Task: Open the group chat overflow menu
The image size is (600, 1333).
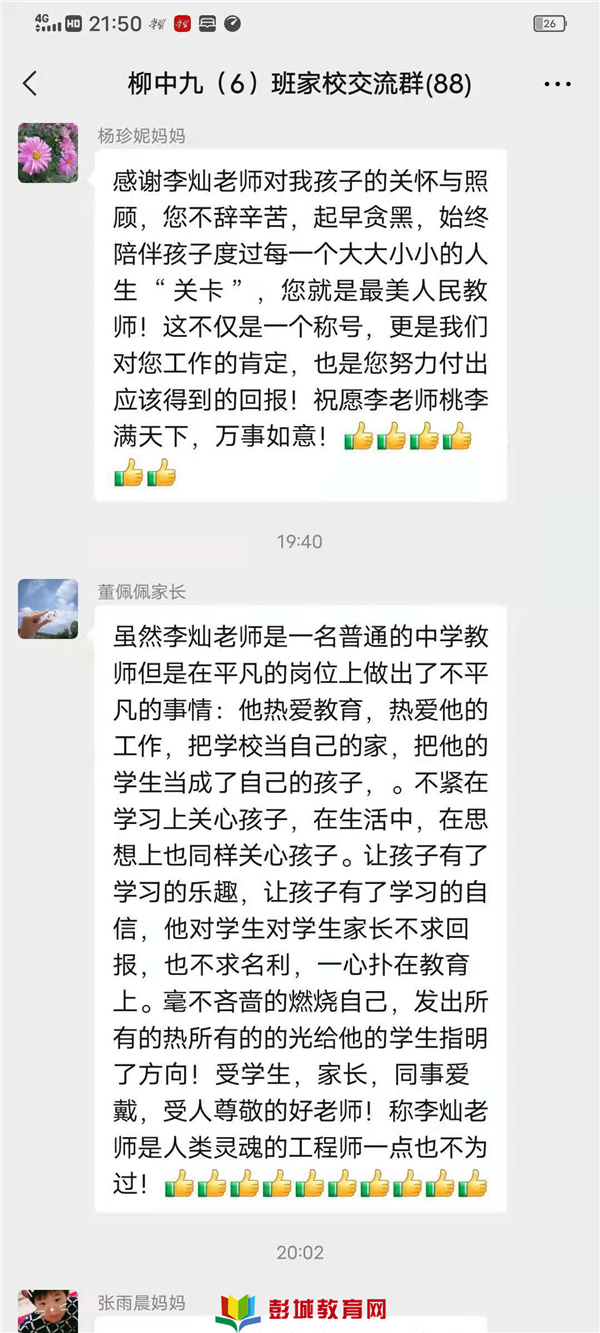Action: click(x=557, y=85)
